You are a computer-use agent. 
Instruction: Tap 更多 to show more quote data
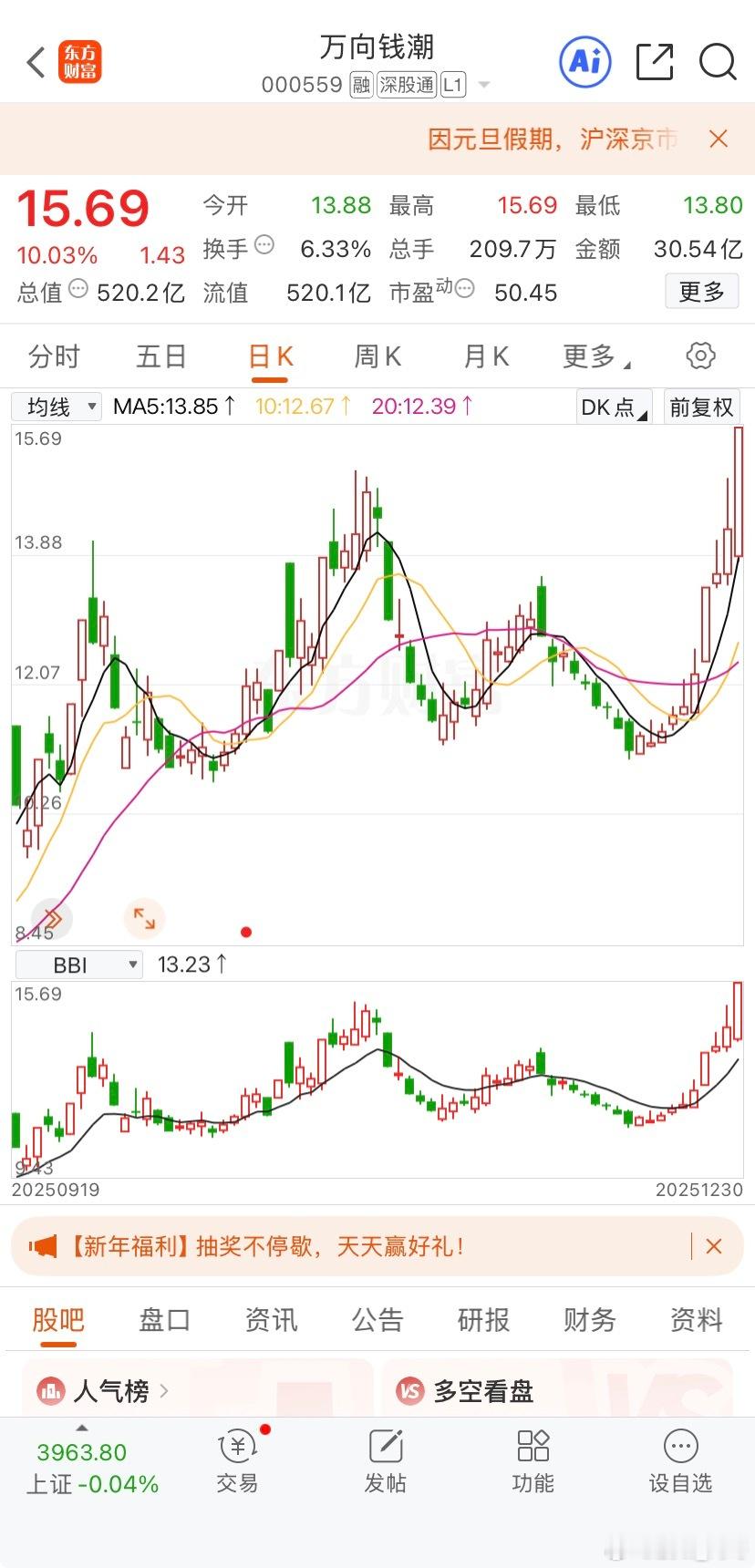[x=701, y=292]
